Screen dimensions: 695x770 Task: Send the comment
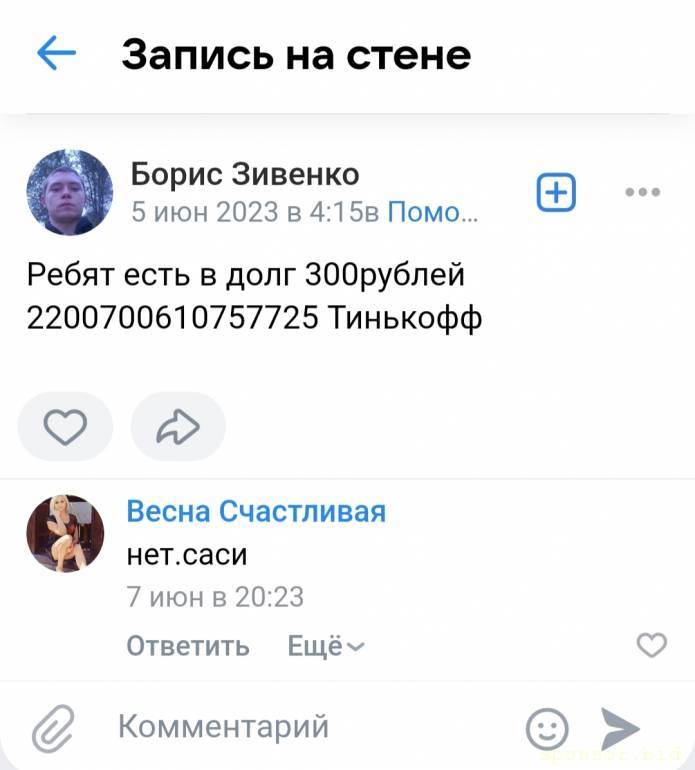(x=620, y=727)
